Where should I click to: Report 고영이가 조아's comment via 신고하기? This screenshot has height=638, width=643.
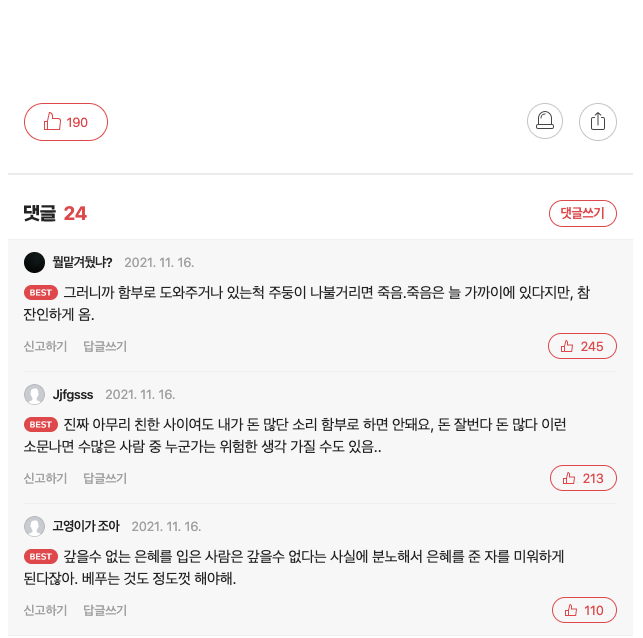click(x=45, y=611)
